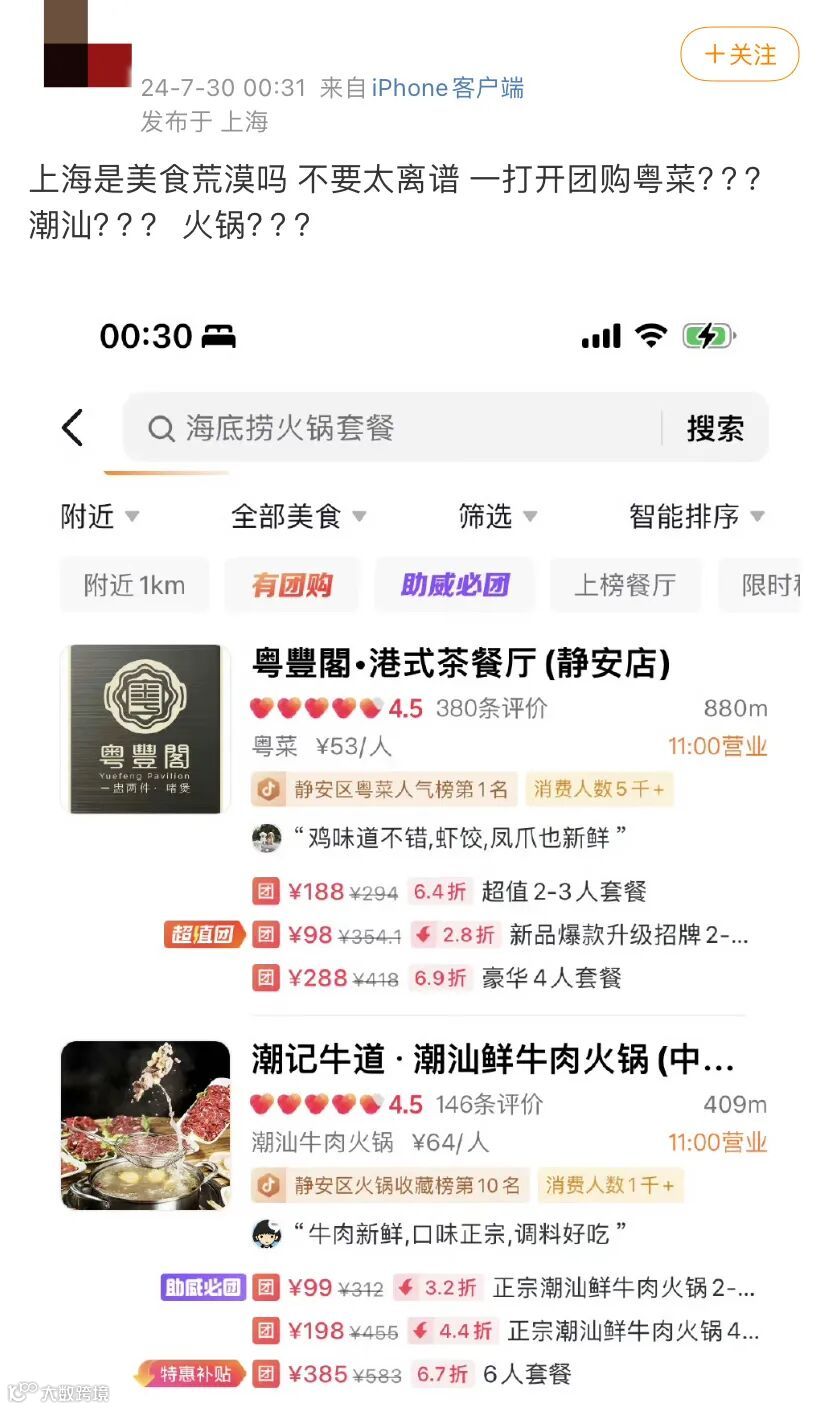View the attached screenshot image in full
828x1409 pixels.
tap(414, 850)
